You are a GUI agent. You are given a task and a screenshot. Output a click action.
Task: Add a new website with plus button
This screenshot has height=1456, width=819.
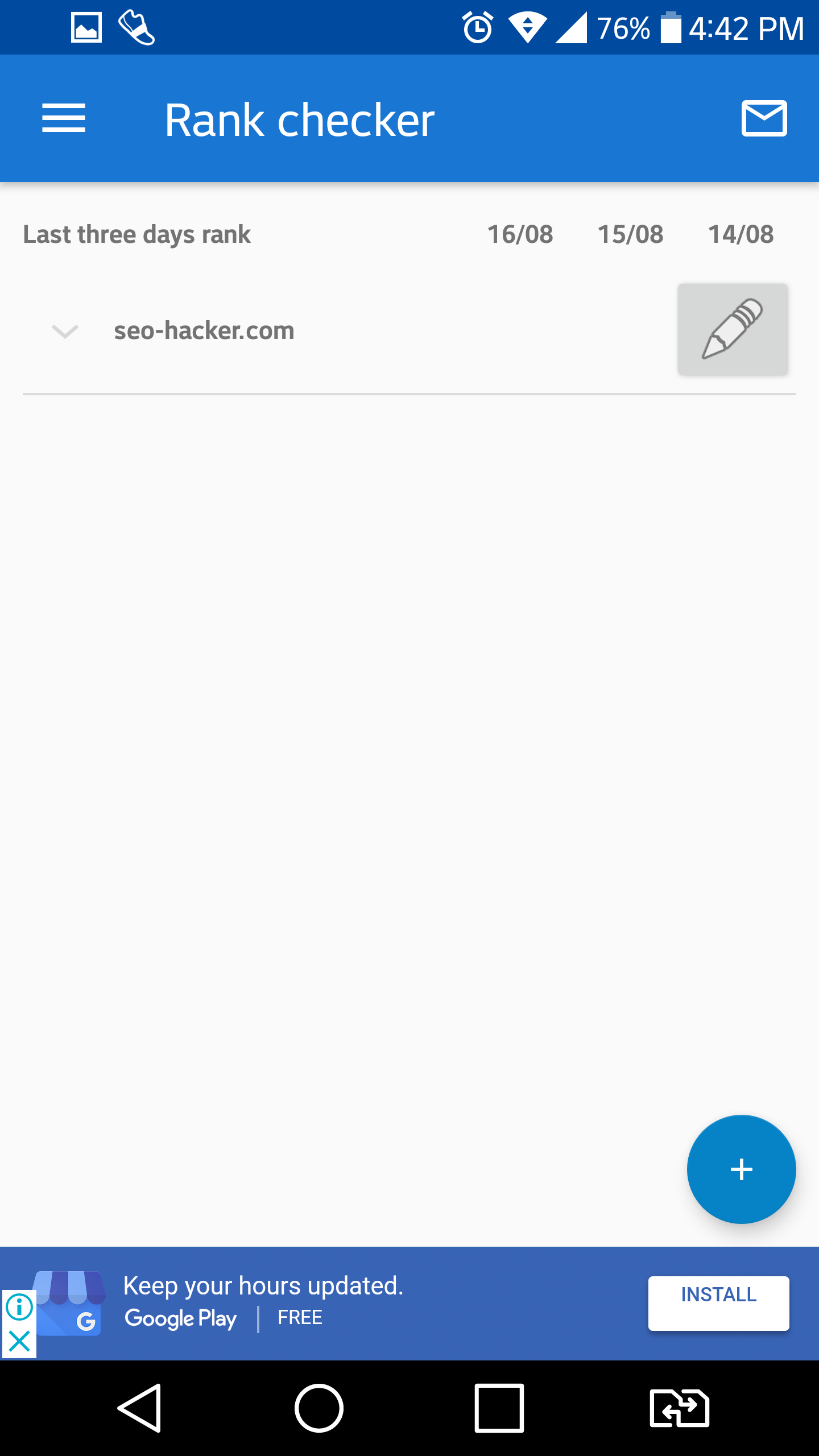(x=741, y=1169)
